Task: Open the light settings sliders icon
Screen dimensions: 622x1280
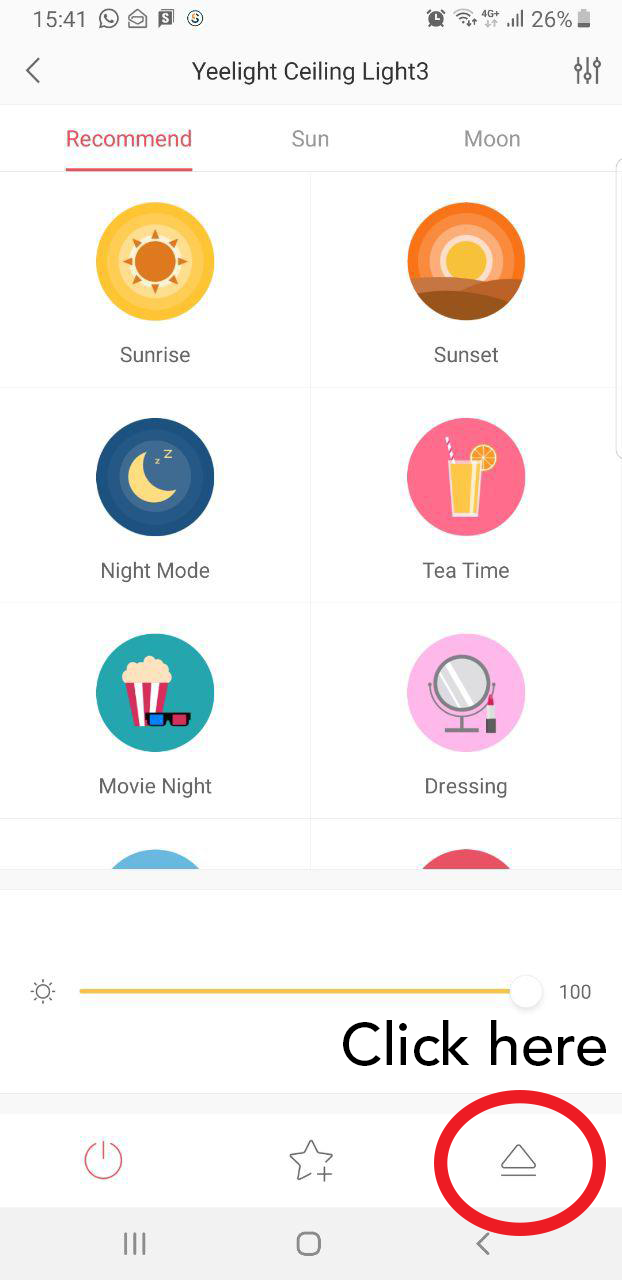Action: (x=587, y=71)
